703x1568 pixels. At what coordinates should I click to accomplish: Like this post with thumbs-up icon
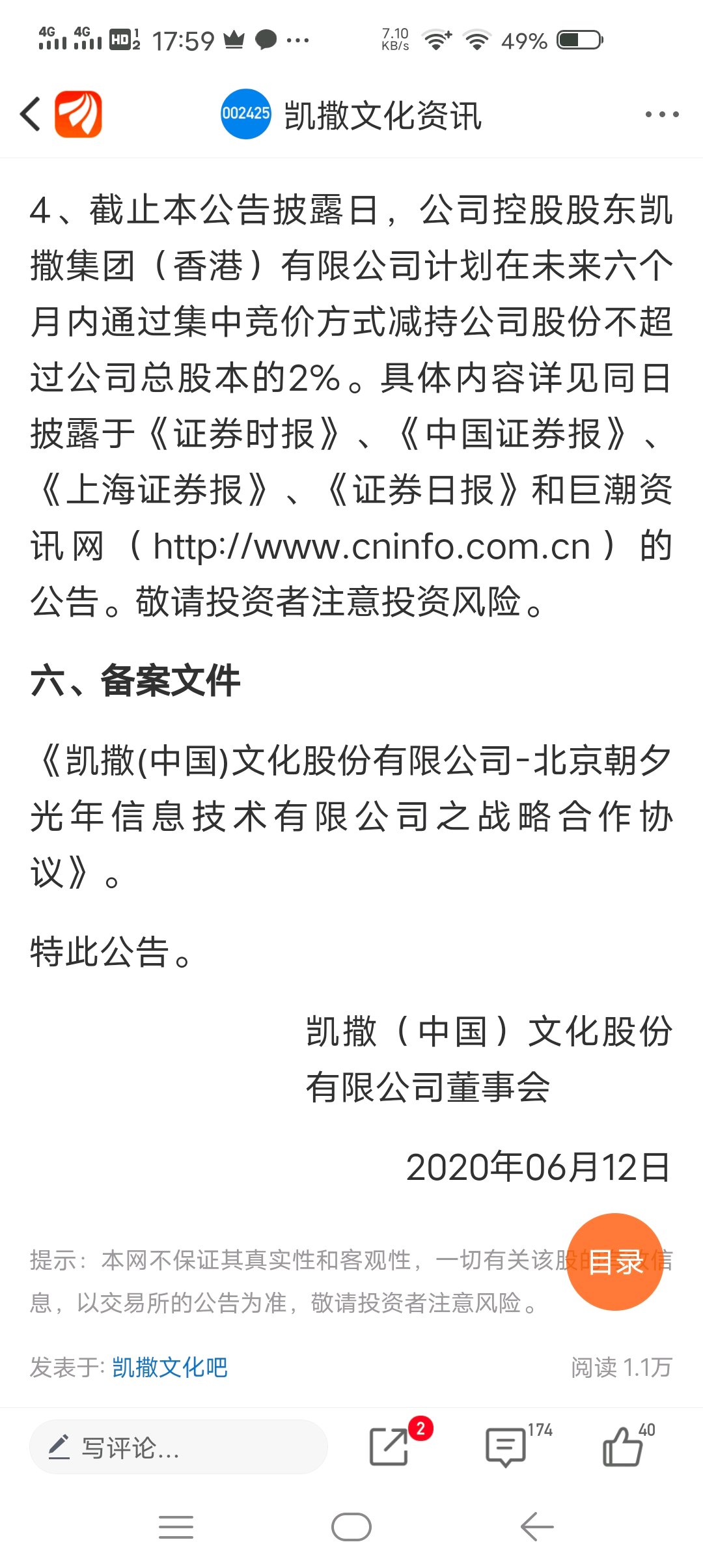(x=623, y=1447)
